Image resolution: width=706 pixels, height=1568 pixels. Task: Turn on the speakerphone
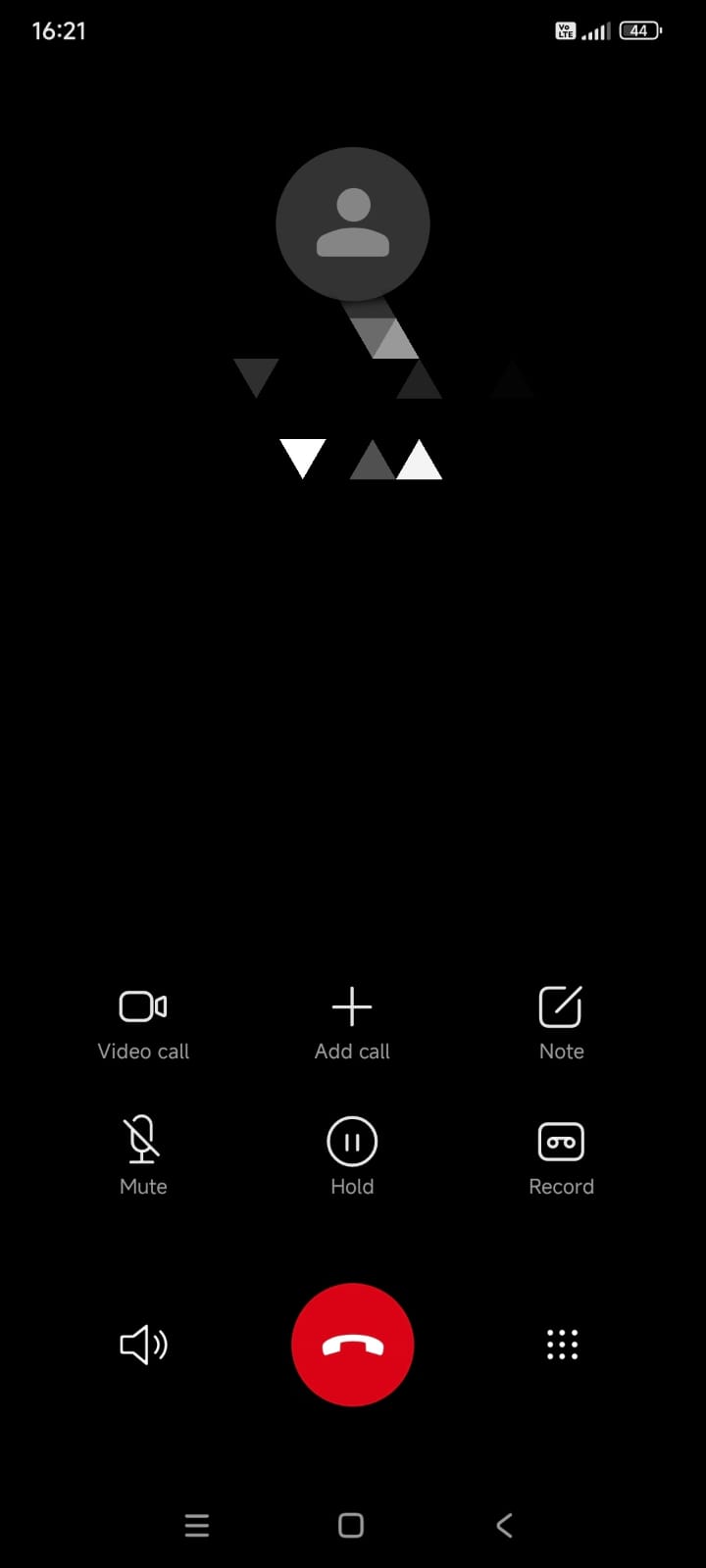[x=143, y=1345]
